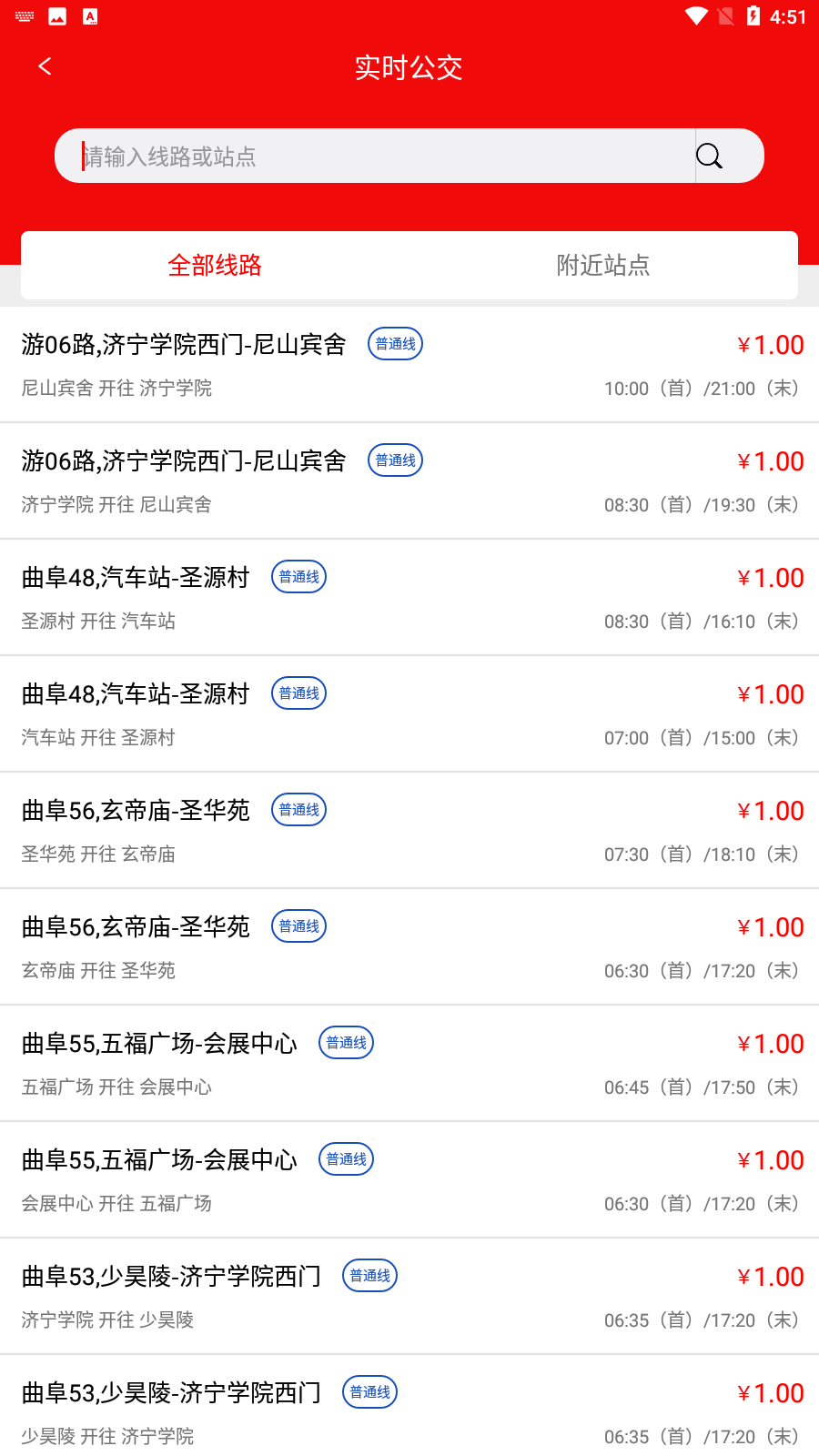Viewport: 819px width, 1456px height.
Task: Switch to the 附近站点 tab
Action: 602,266
